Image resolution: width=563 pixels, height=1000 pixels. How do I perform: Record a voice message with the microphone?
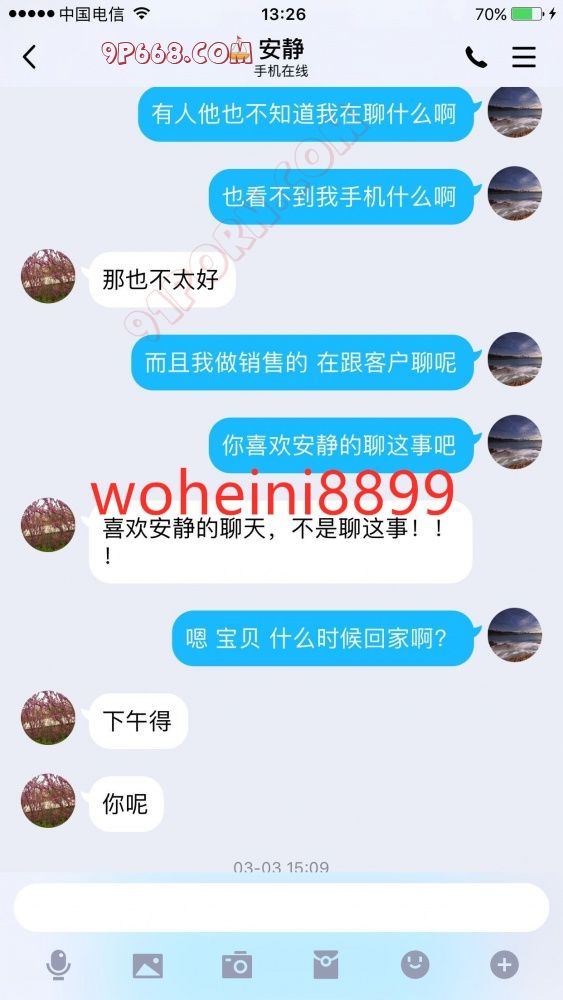[x=58, y=965]
